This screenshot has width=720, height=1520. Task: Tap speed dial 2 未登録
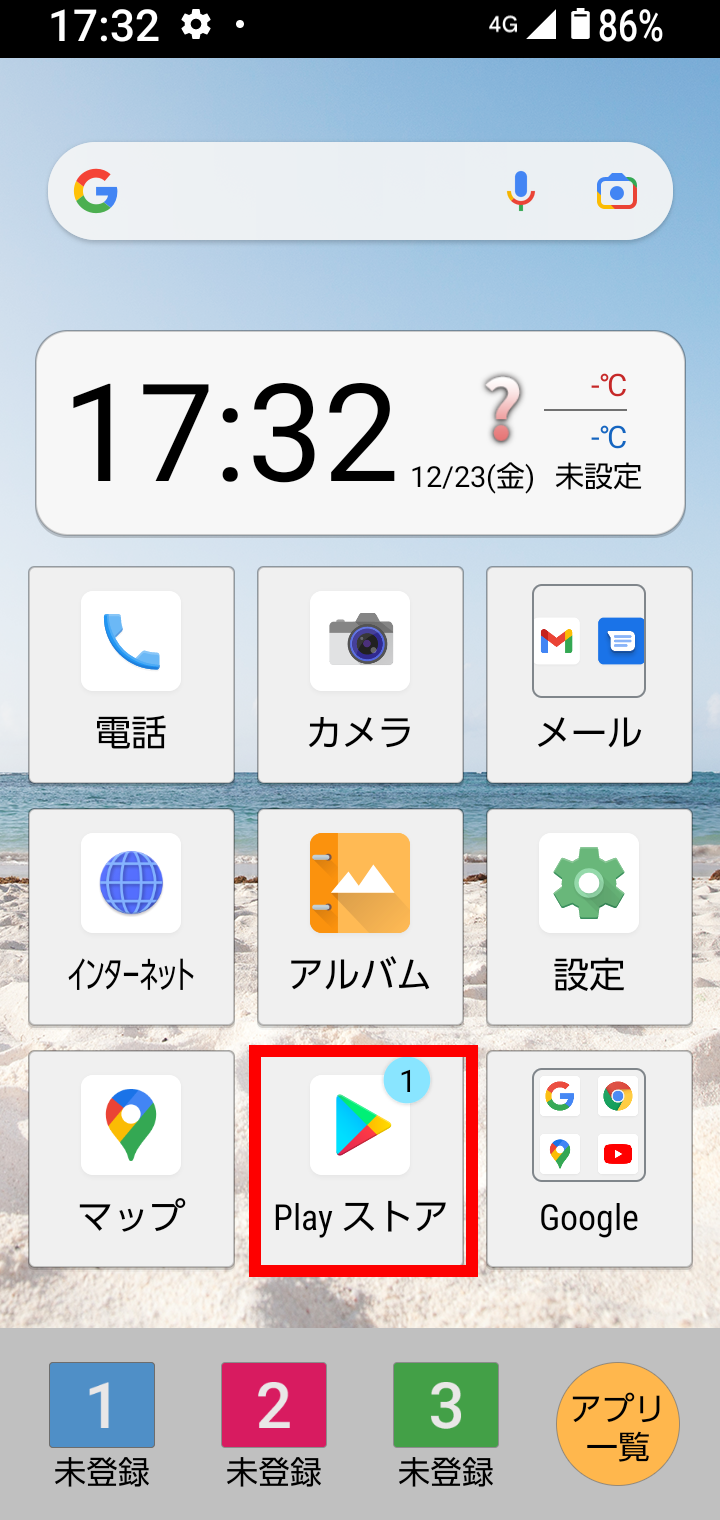[x=274, y=1422]
